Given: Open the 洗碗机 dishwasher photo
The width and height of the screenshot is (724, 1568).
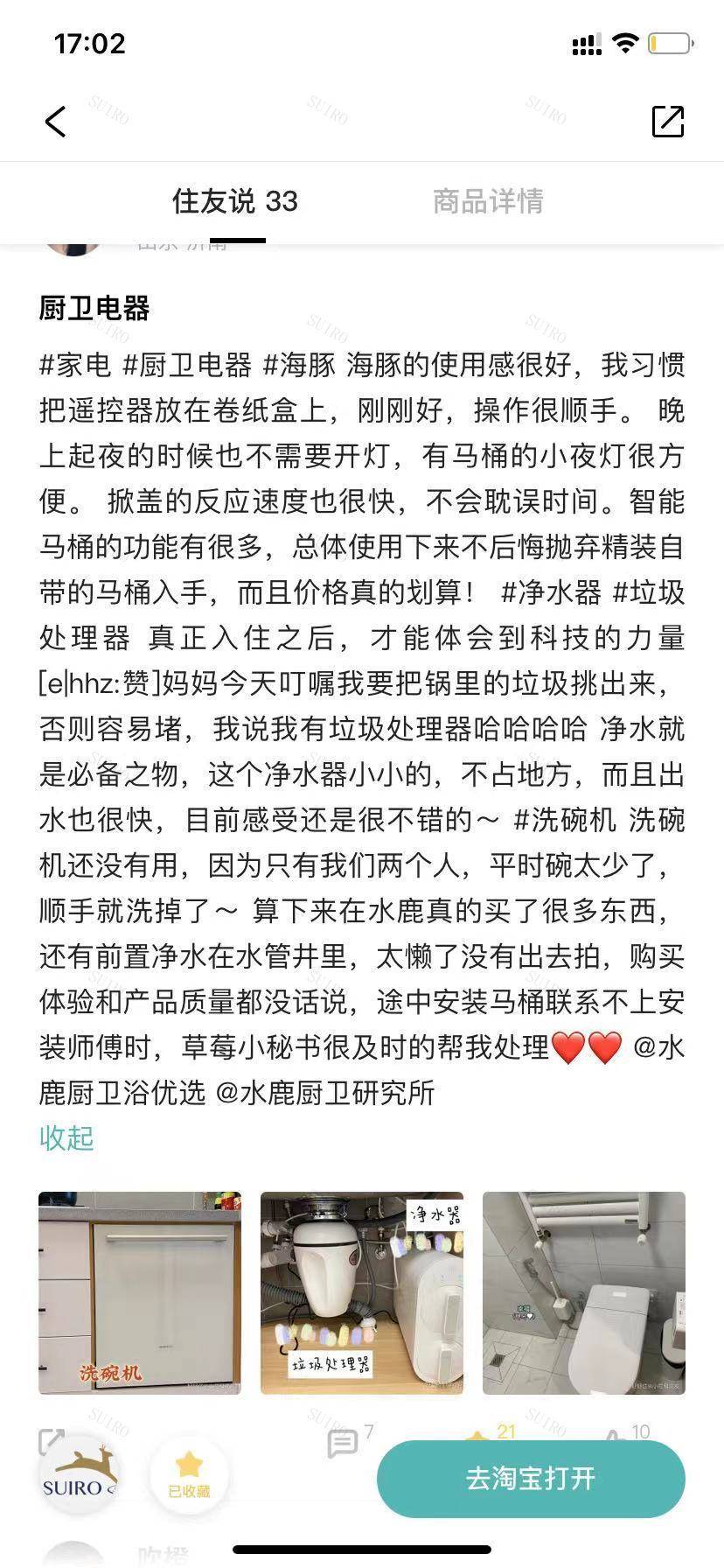Looking at the screenshot, I should pos(140,1292).
